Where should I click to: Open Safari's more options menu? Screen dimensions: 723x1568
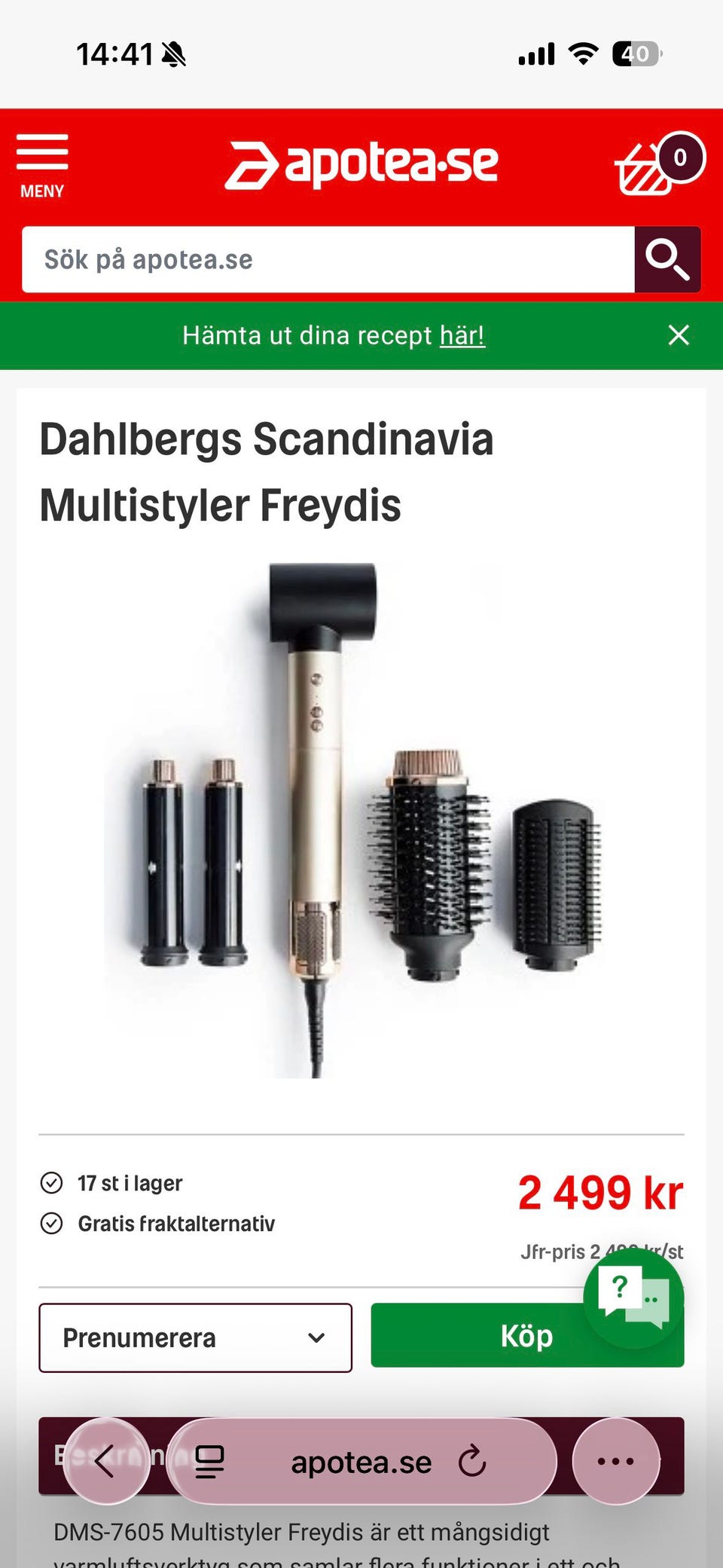[x=615, y=1460]
